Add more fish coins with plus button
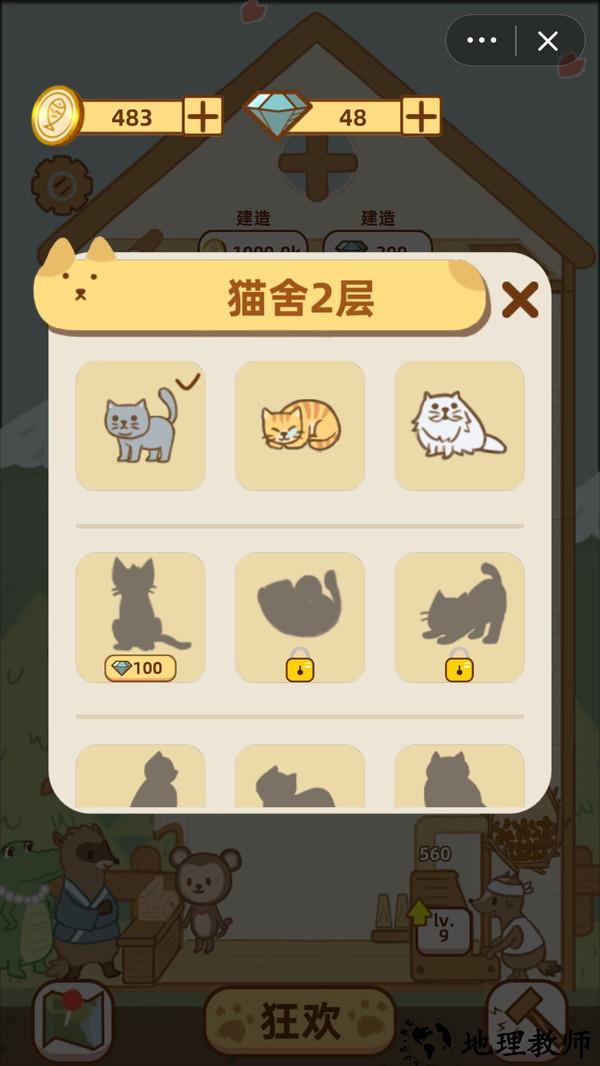The image size is (600, 1066). click(203, 117)
